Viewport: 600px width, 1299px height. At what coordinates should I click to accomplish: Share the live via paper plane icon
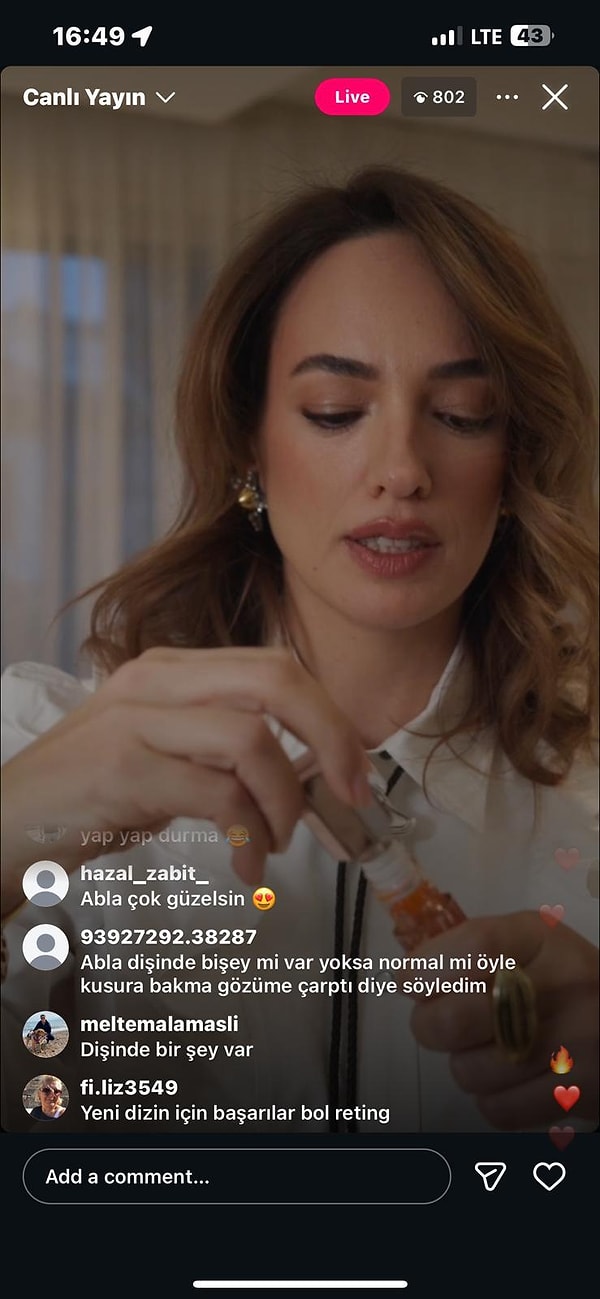pos(490,1176)
